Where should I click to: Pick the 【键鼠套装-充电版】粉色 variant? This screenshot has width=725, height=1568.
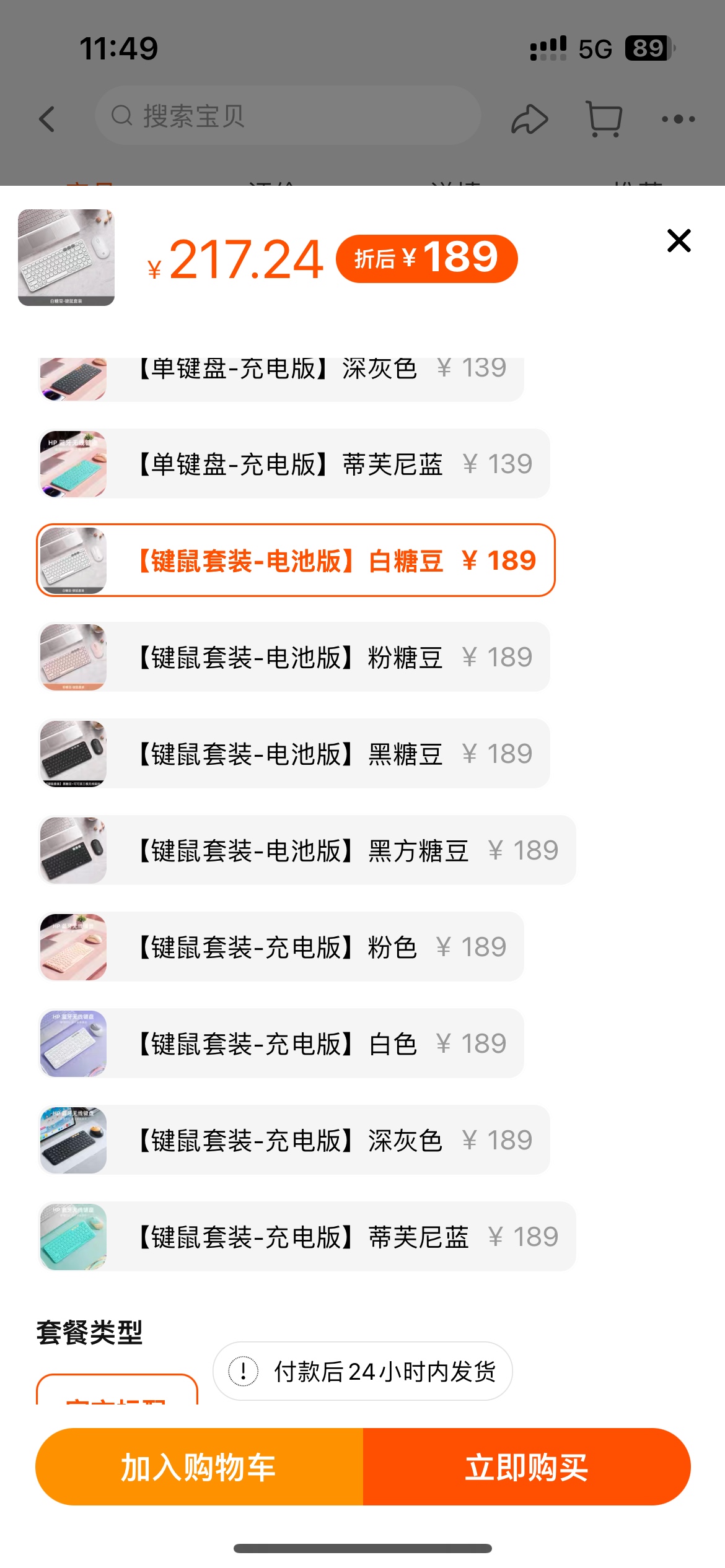click(x=281, y=947)
